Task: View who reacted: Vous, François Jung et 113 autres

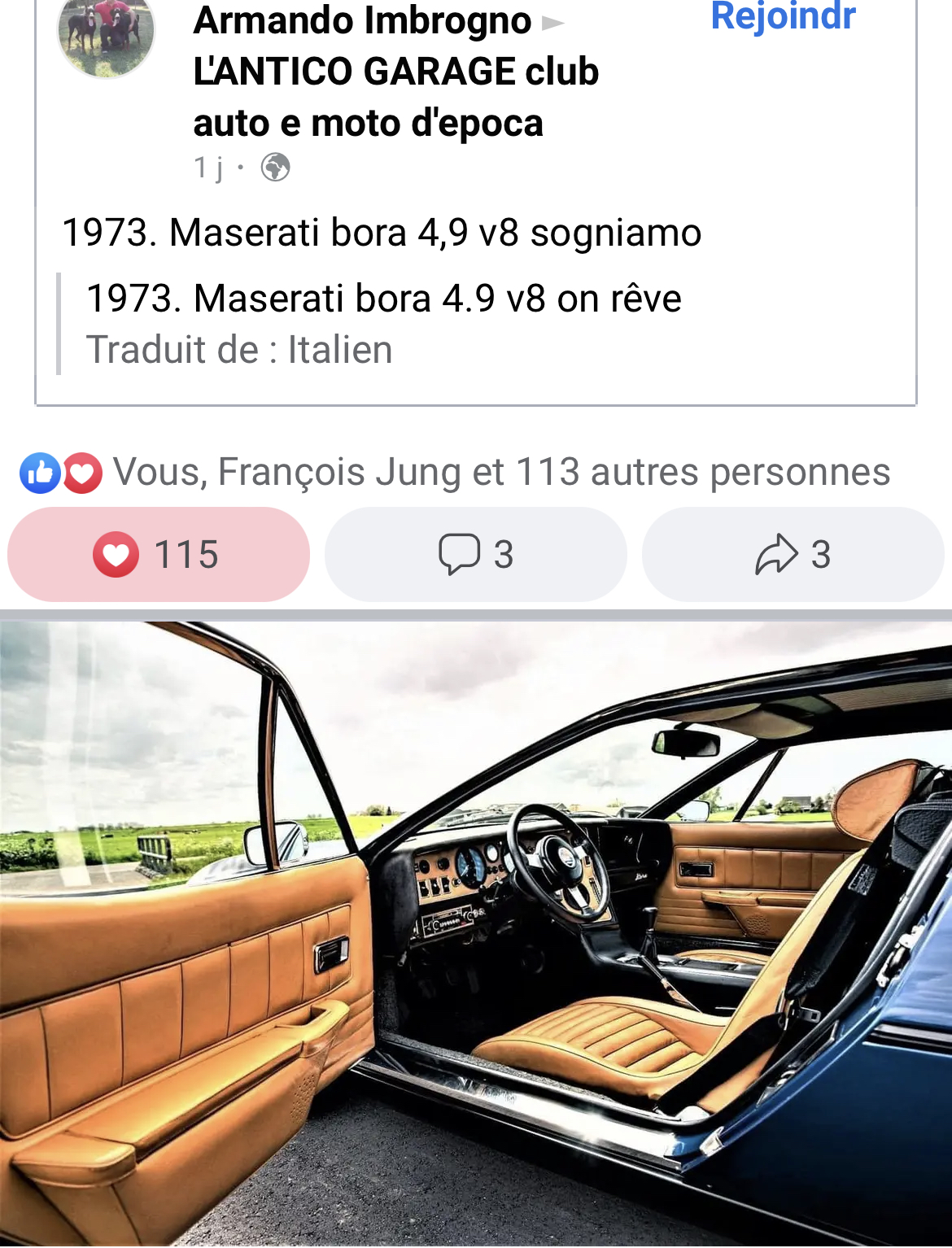Action: (500, 472)
